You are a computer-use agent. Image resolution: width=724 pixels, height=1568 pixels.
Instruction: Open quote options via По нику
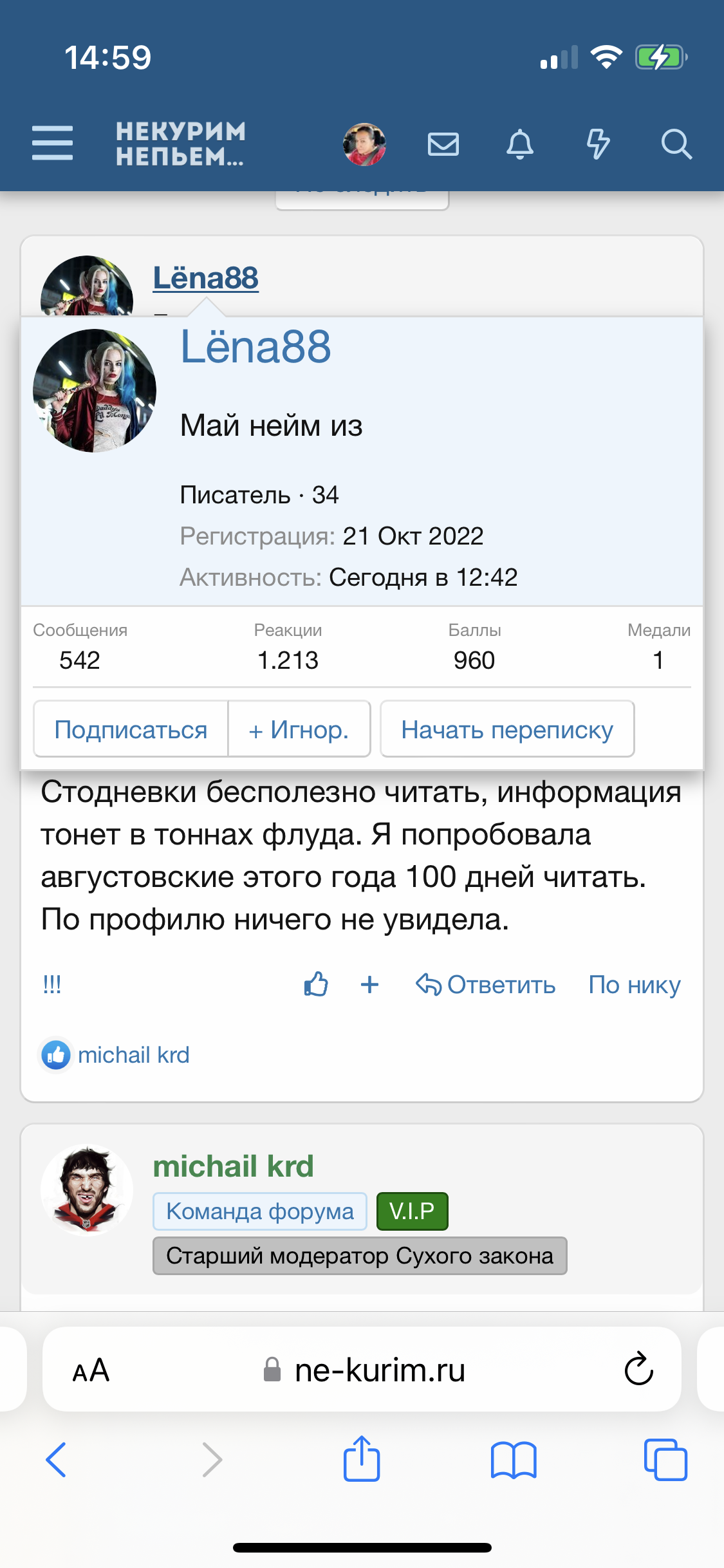[633, 984]
